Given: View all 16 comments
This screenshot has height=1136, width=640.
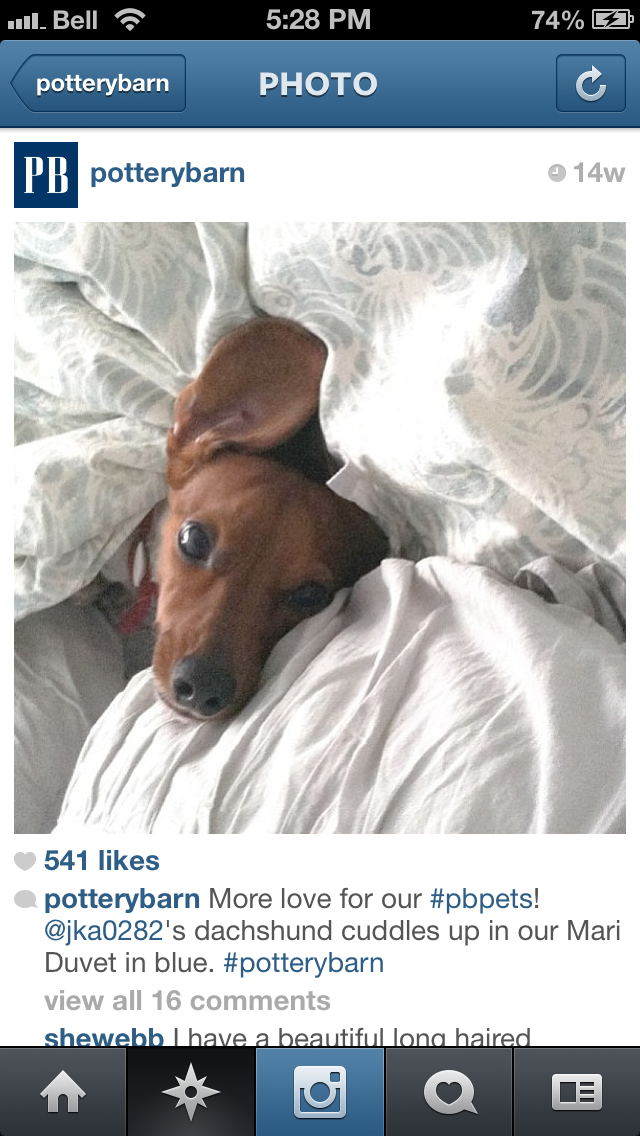Looking at the screenshot, I should click(x=187, y=1001).
